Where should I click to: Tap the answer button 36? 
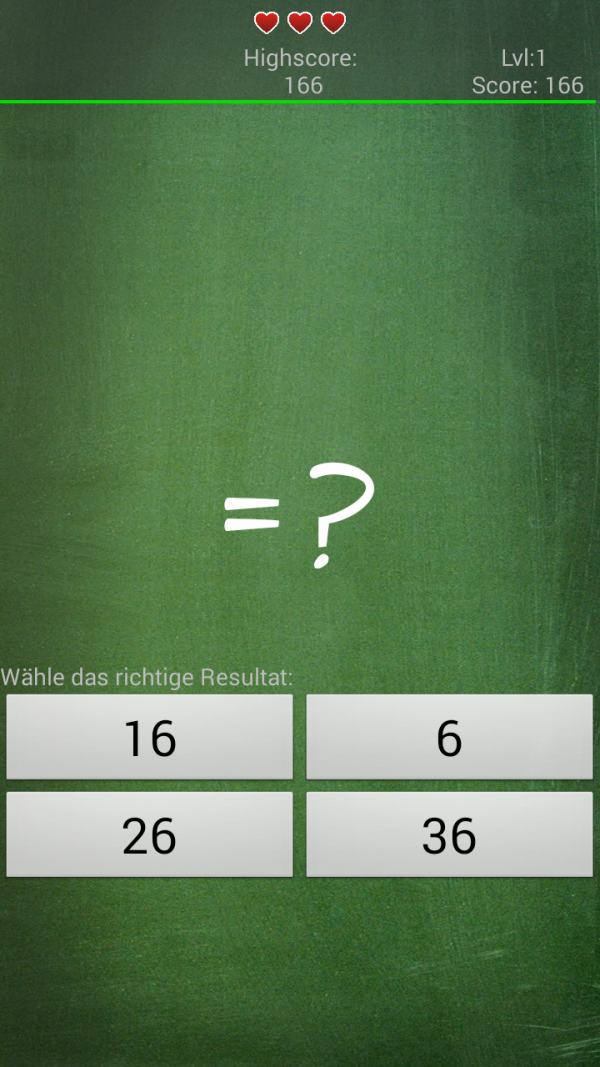click(449, 835)
